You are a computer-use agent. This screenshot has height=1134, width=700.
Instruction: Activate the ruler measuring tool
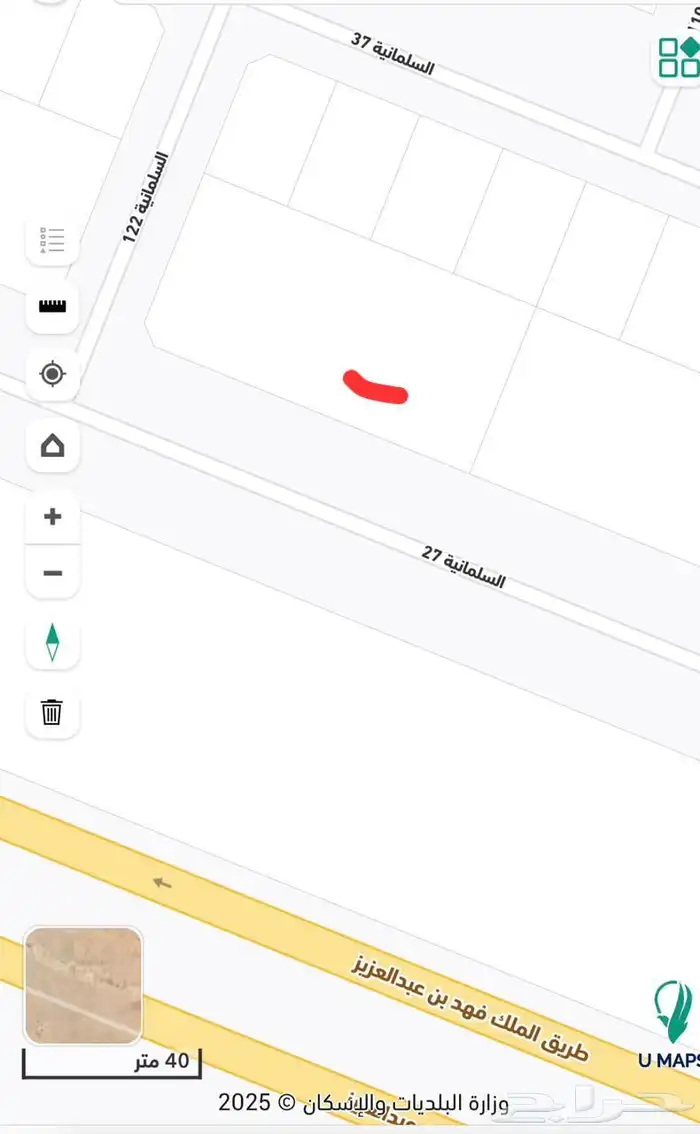[52, 306]
